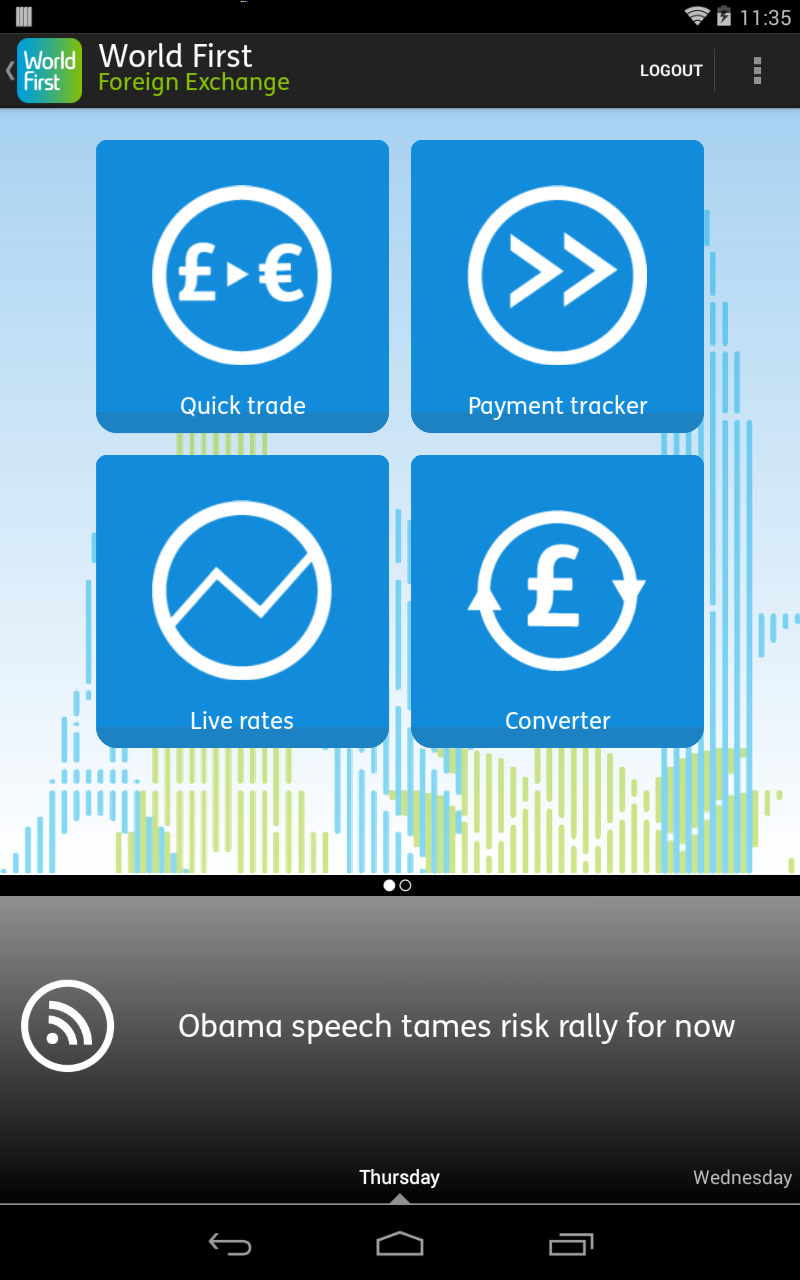The image size is (800, 1280).
Task: Select the double-chevron payment icon
Action: pyautogui.click(x=557, y=274)
